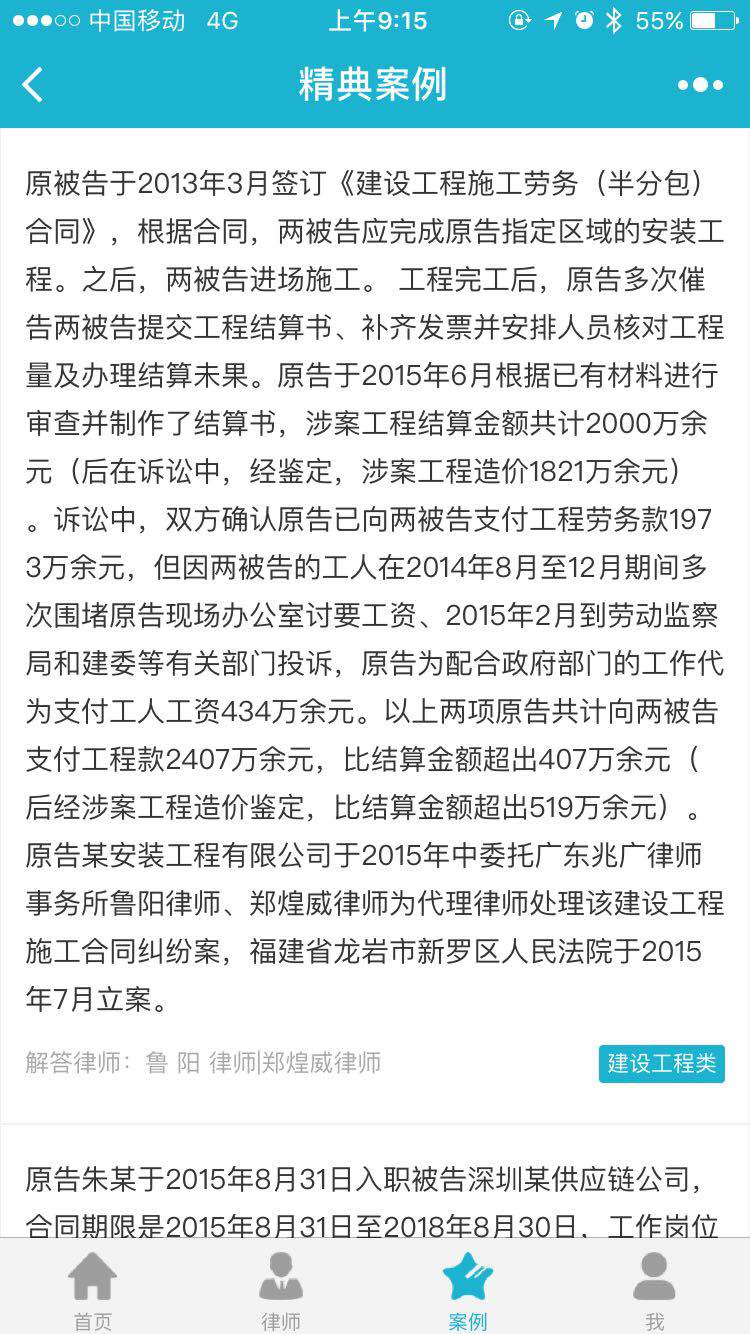750x1334 pixels.
Task: Tap the orientation lock icon in status bar
Action: tap(518, 17)
